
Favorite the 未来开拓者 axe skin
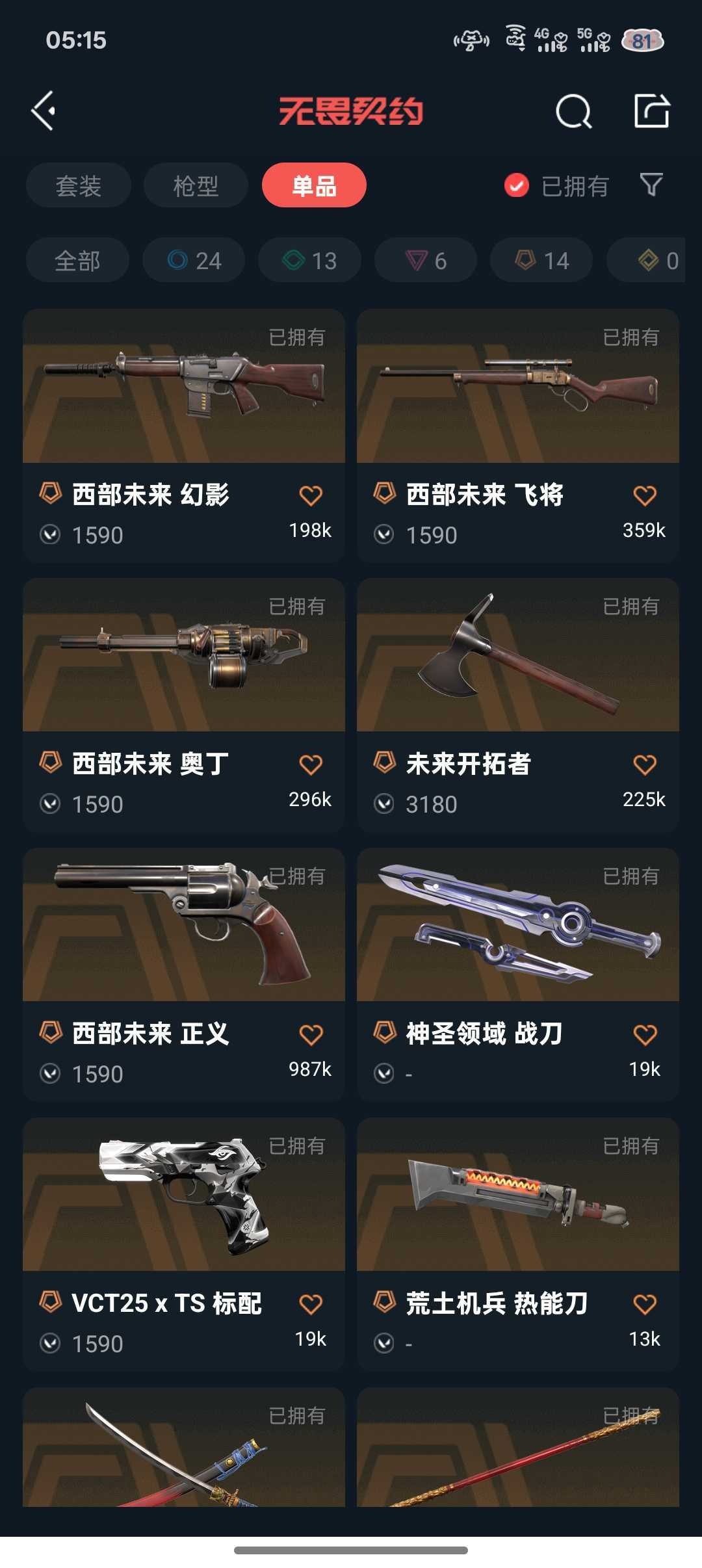click(x=644, y=765)
